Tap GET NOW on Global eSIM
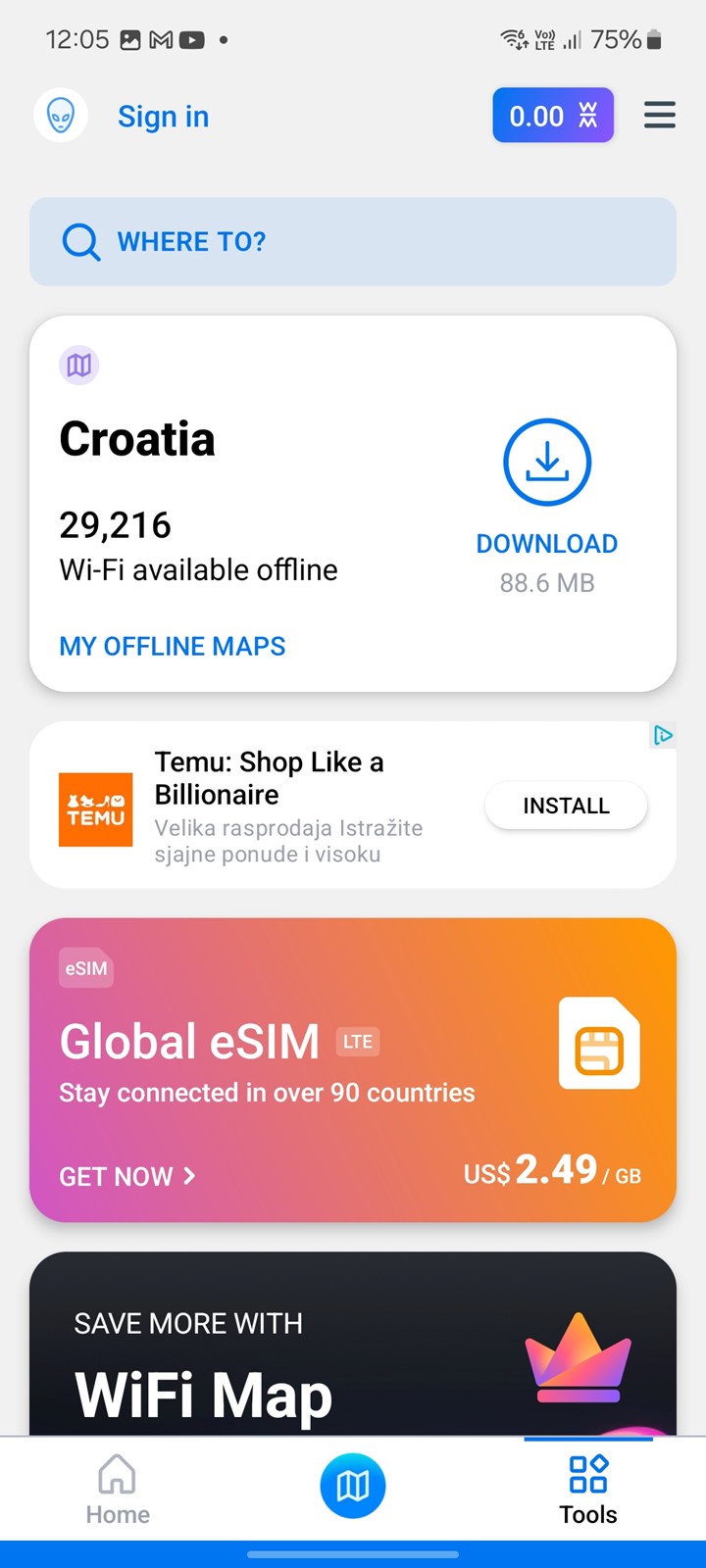 [127, 1176]
